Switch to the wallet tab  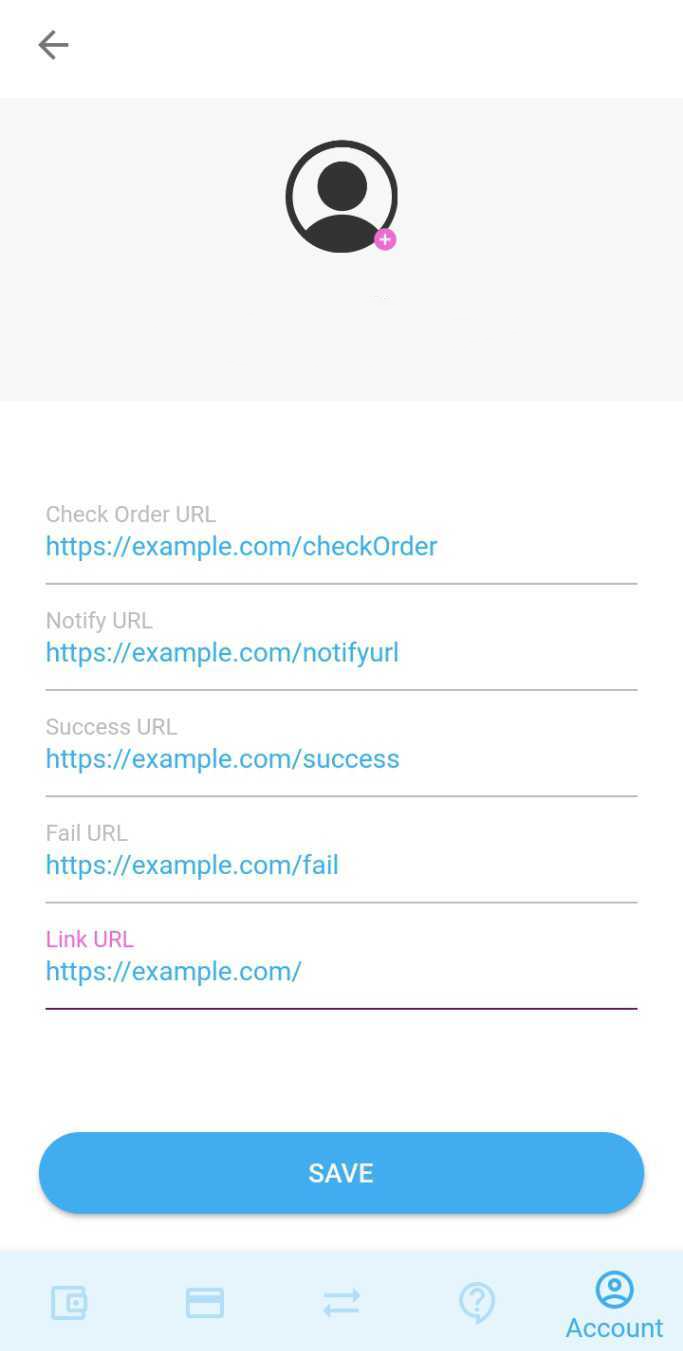(69, 1302)
